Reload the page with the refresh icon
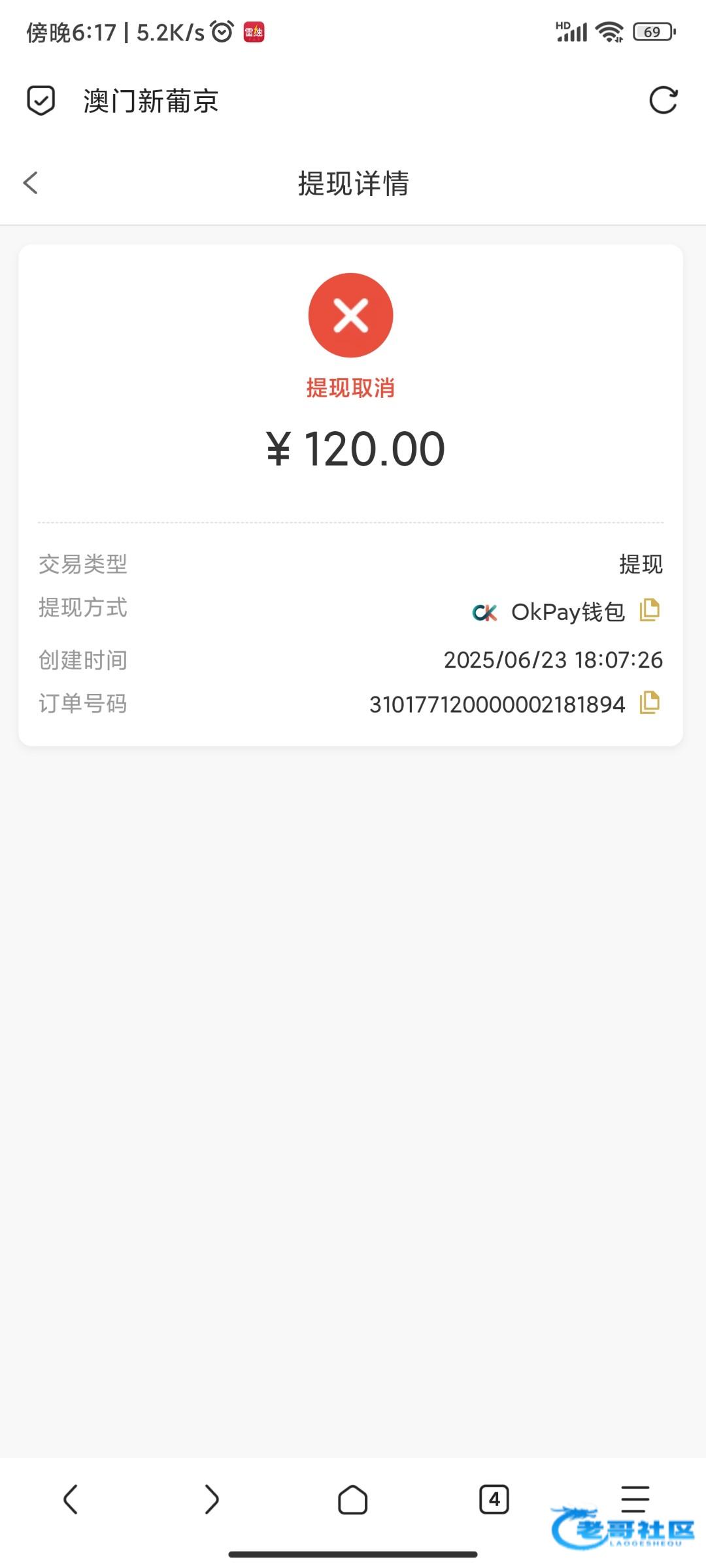This screenshot has height=1568, width=706. pos(663,101)
